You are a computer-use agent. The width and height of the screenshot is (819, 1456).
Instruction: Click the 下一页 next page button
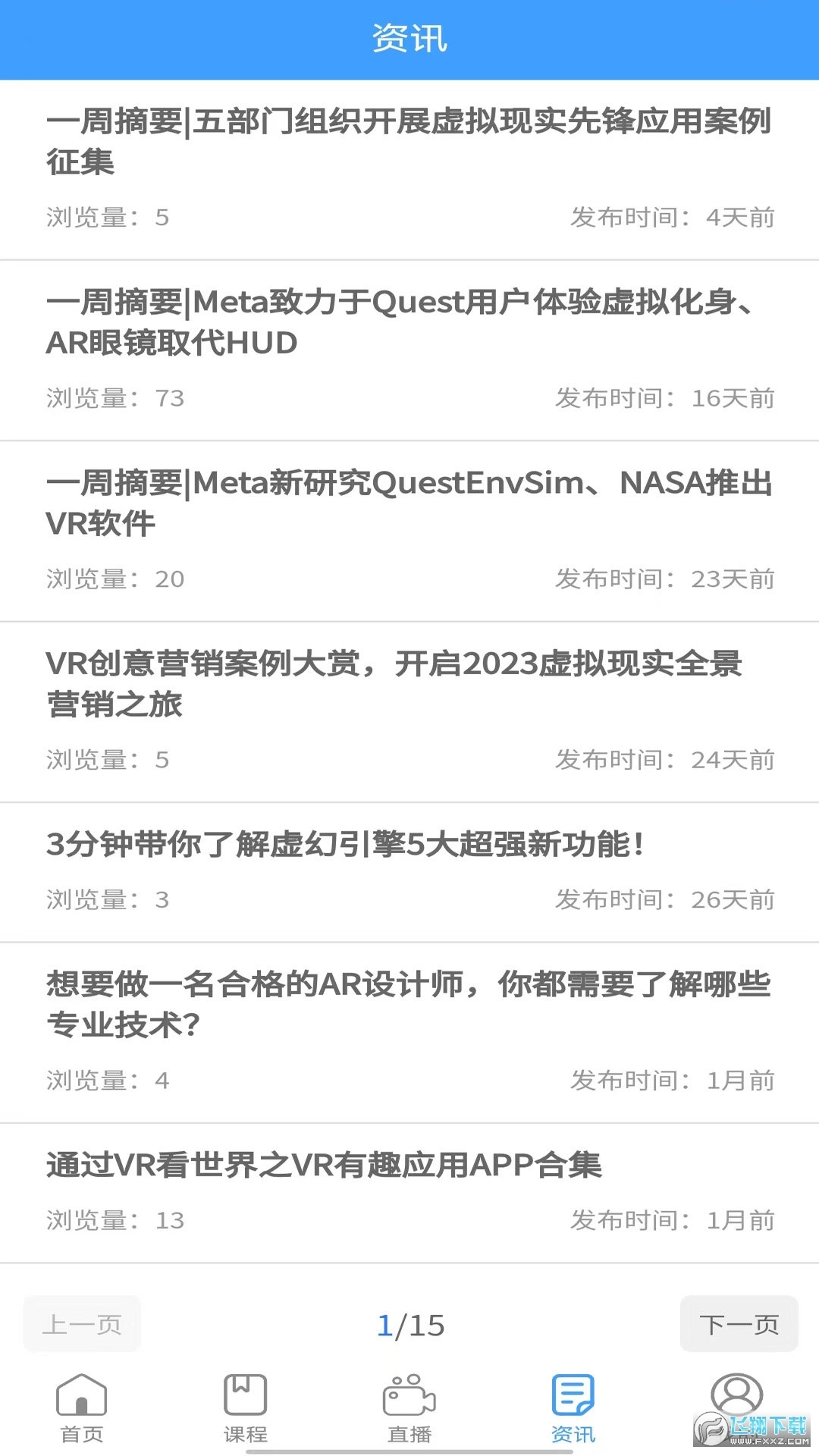[739, 1325]
